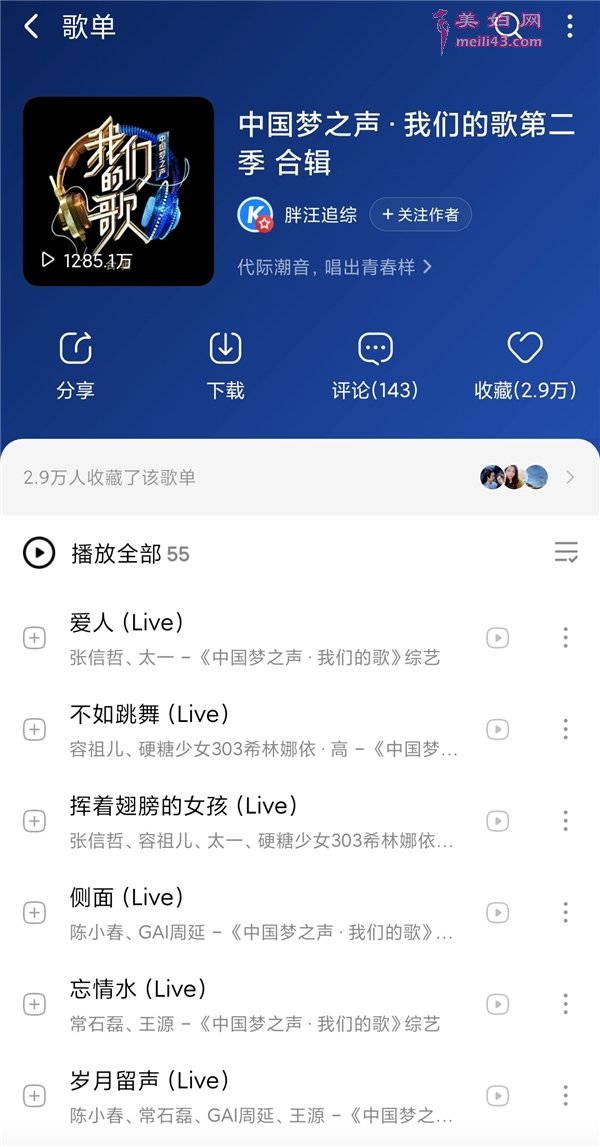Play the song 忘情水 (Live)
Screen dimensions: 600x1147
[255, 1004]
